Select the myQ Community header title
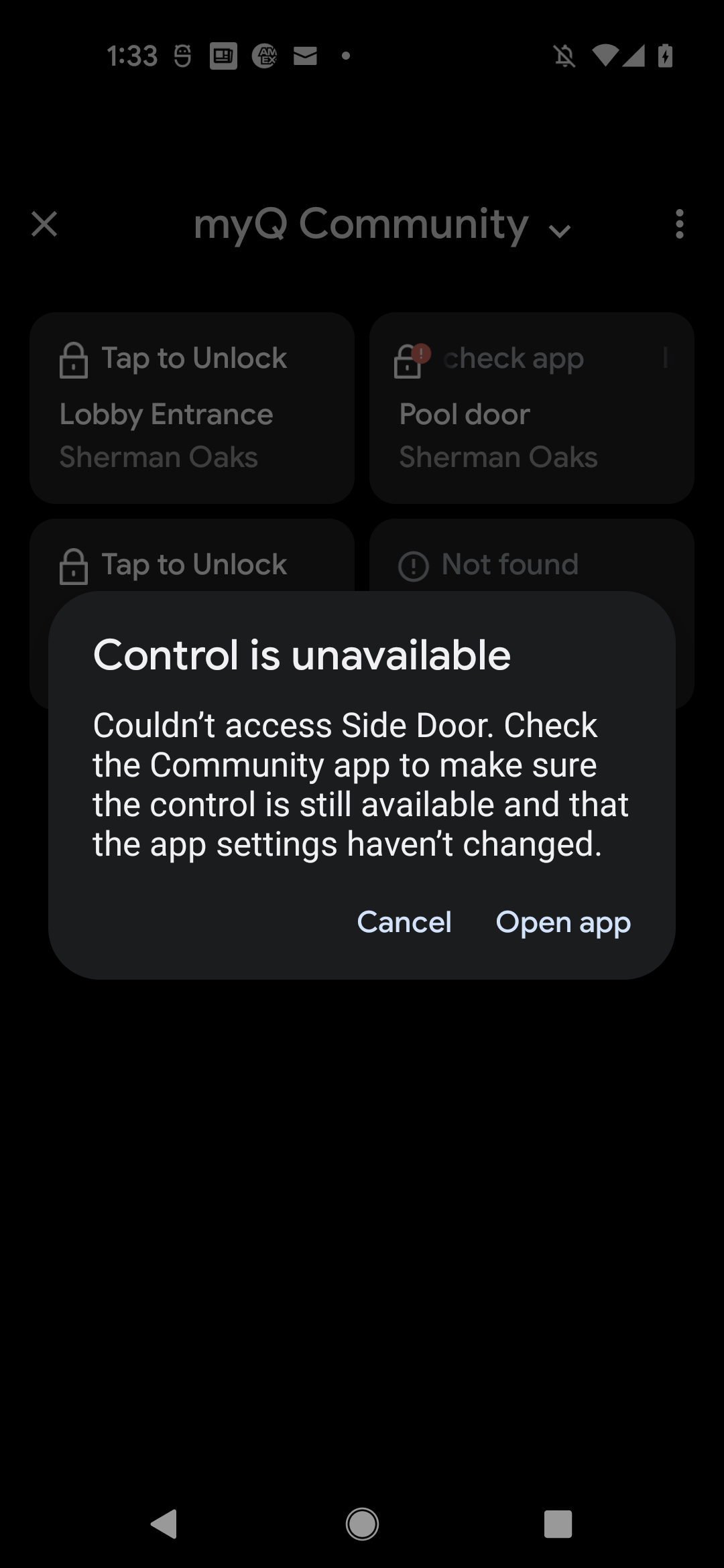 click(360, 224)
